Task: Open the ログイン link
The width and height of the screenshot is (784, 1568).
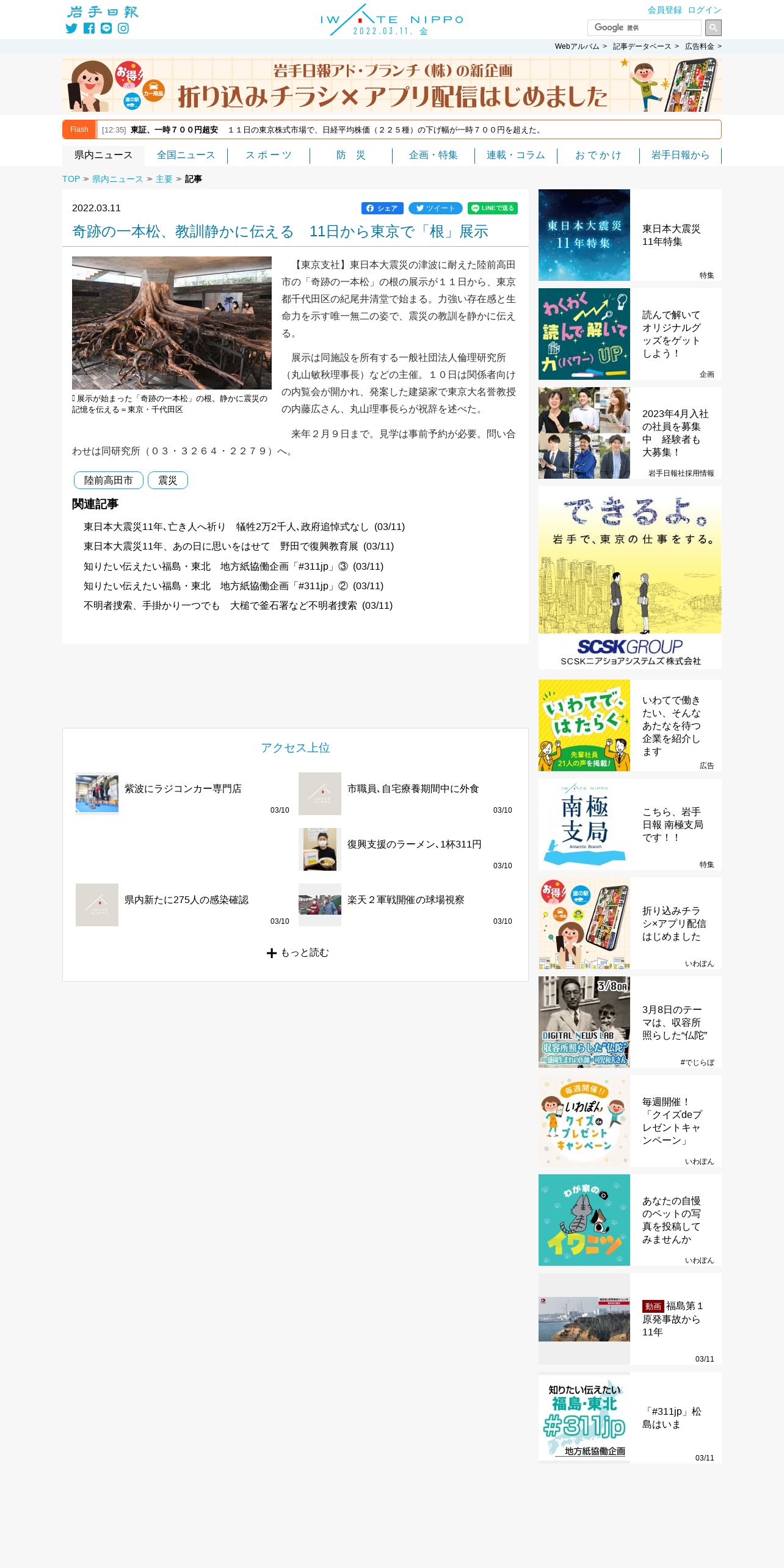Action: (705, 10)
